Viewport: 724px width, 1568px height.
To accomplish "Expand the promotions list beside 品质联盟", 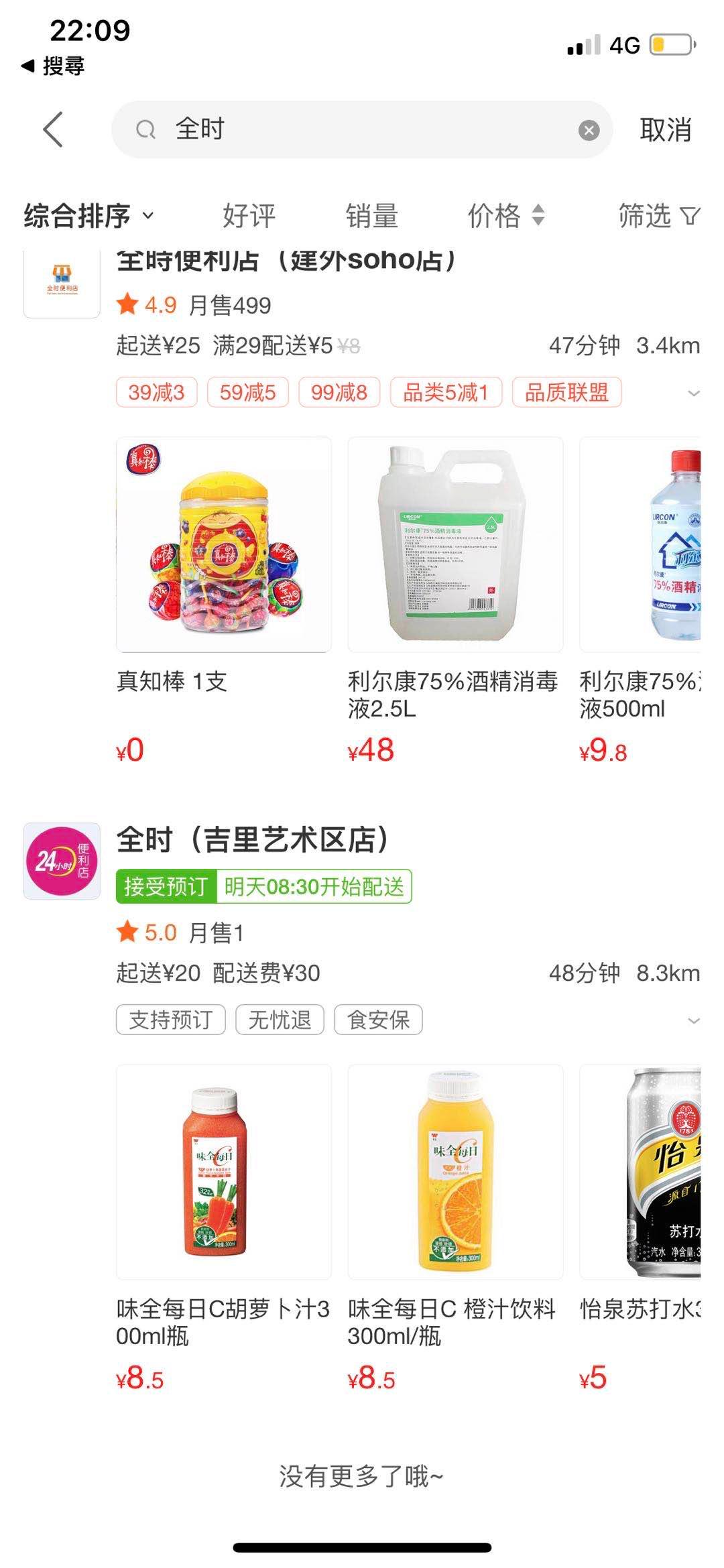I will coord(694,393).
